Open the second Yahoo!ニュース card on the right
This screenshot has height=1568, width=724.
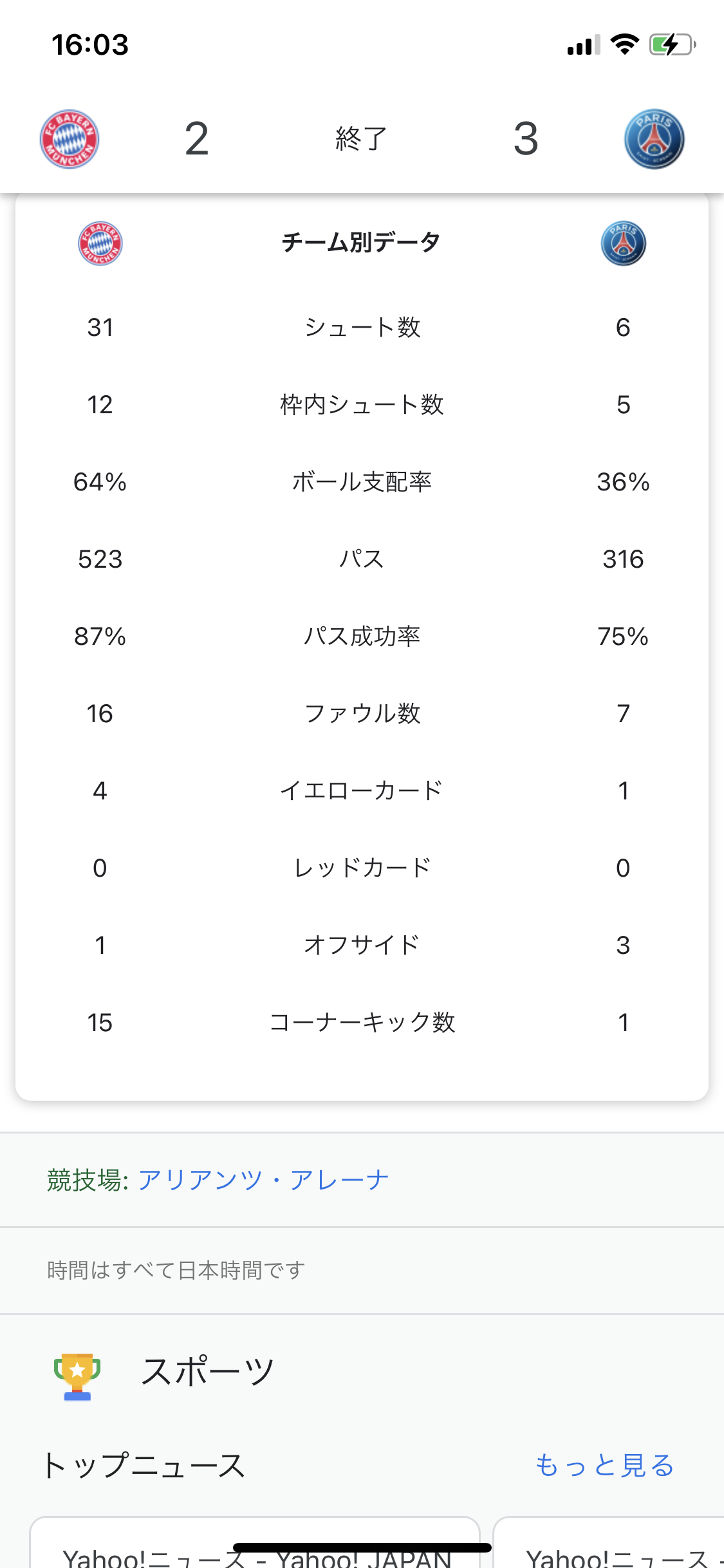pos(608,1542)
